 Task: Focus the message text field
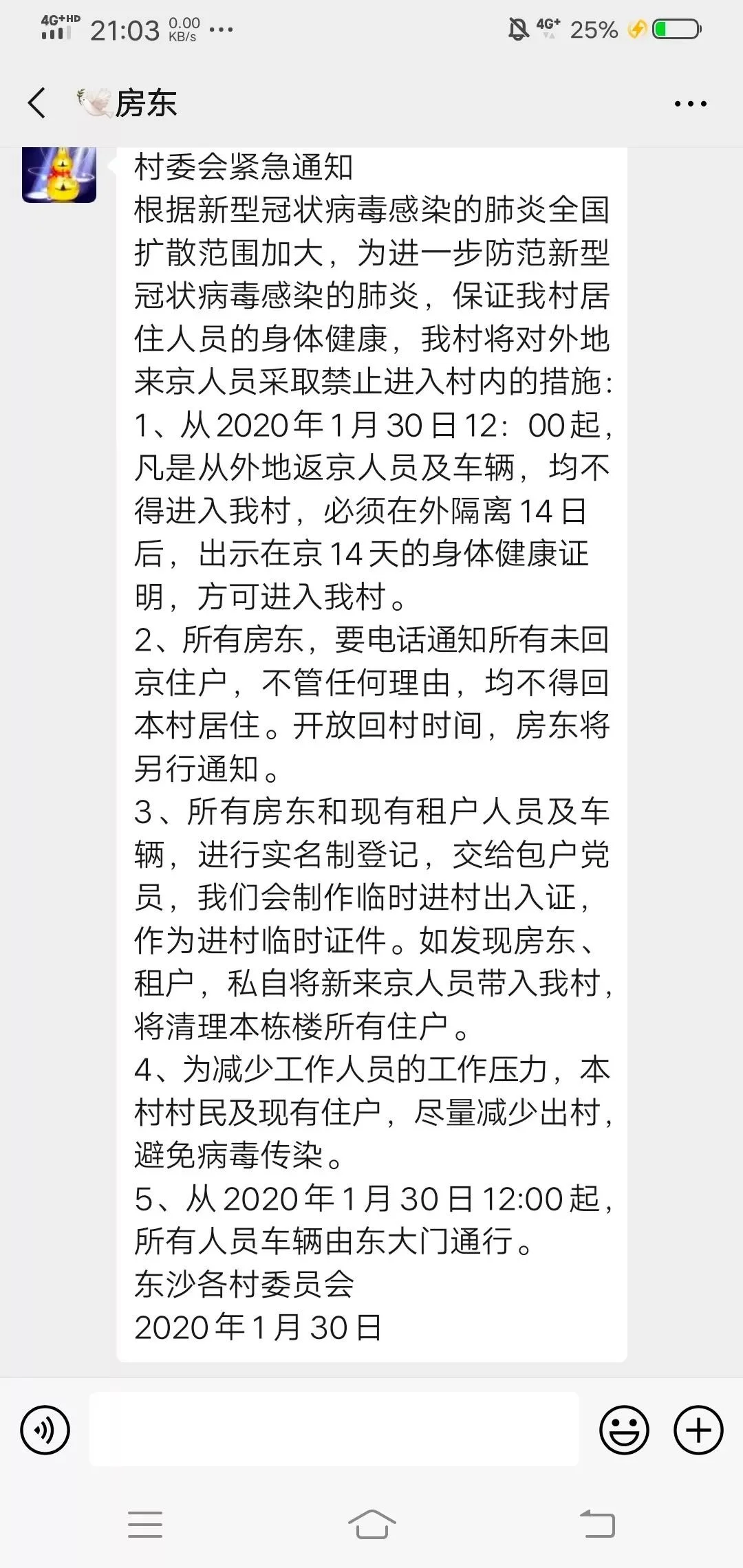click(x=334, y=1429)
